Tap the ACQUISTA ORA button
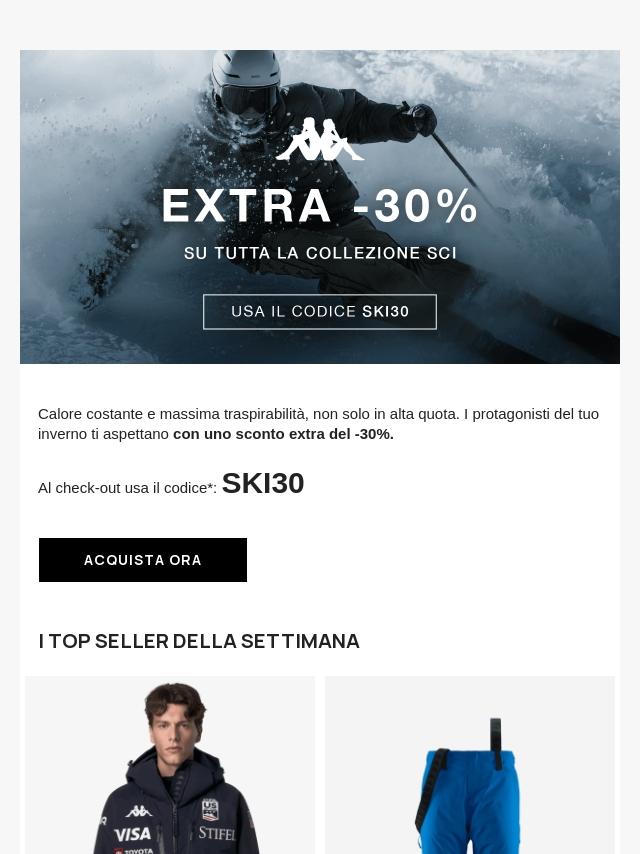Image resolution: width=640 pixels, height=854 pixels. pyautogui.click(x=143, y=560)
